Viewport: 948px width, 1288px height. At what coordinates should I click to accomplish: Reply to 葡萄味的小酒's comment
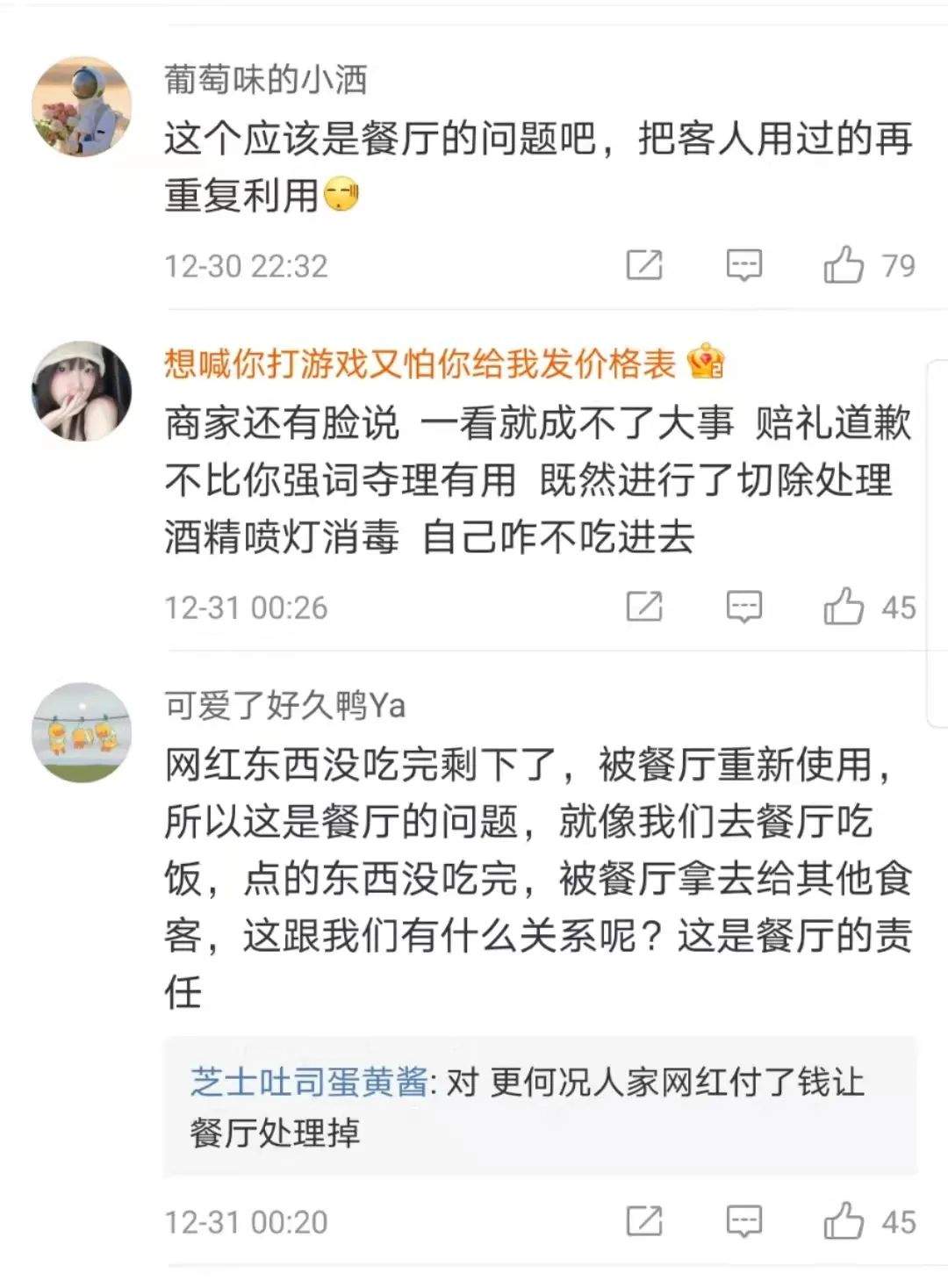[743, 265]
